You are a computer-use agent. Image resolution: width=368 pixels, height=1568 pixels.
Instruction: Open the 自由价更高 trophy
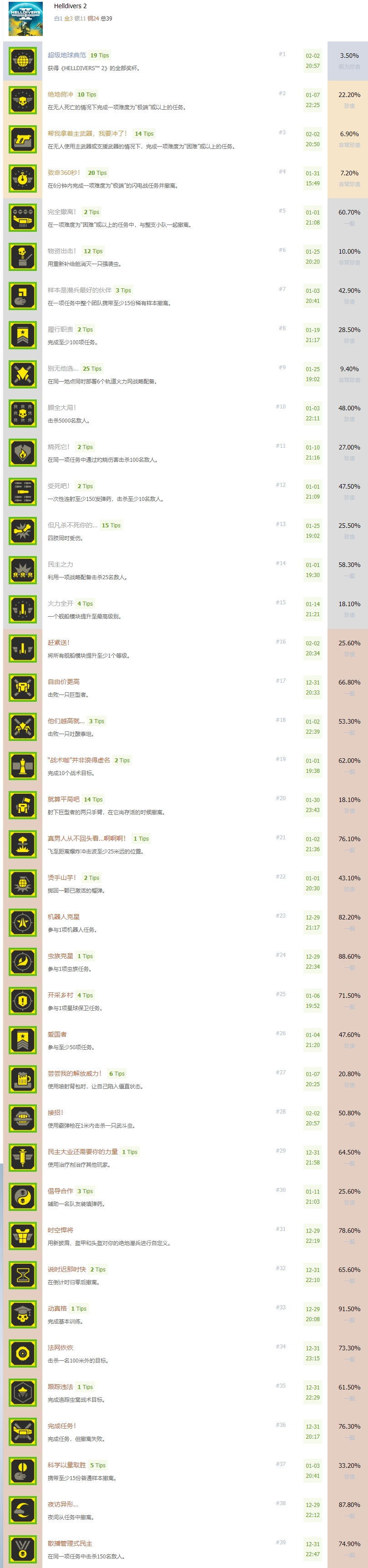click(64, 682)
